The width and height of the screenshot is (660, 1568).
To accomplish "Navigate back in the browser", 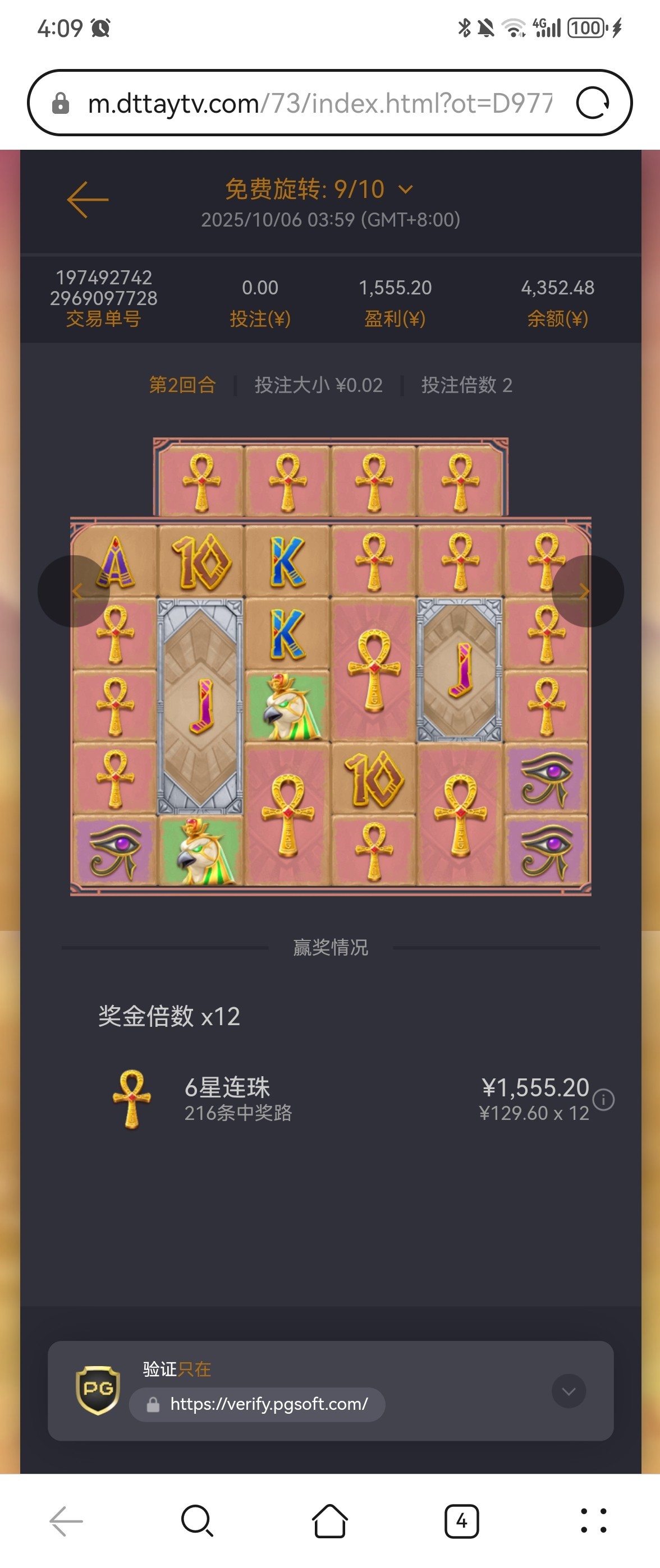I will (66, 1521).
